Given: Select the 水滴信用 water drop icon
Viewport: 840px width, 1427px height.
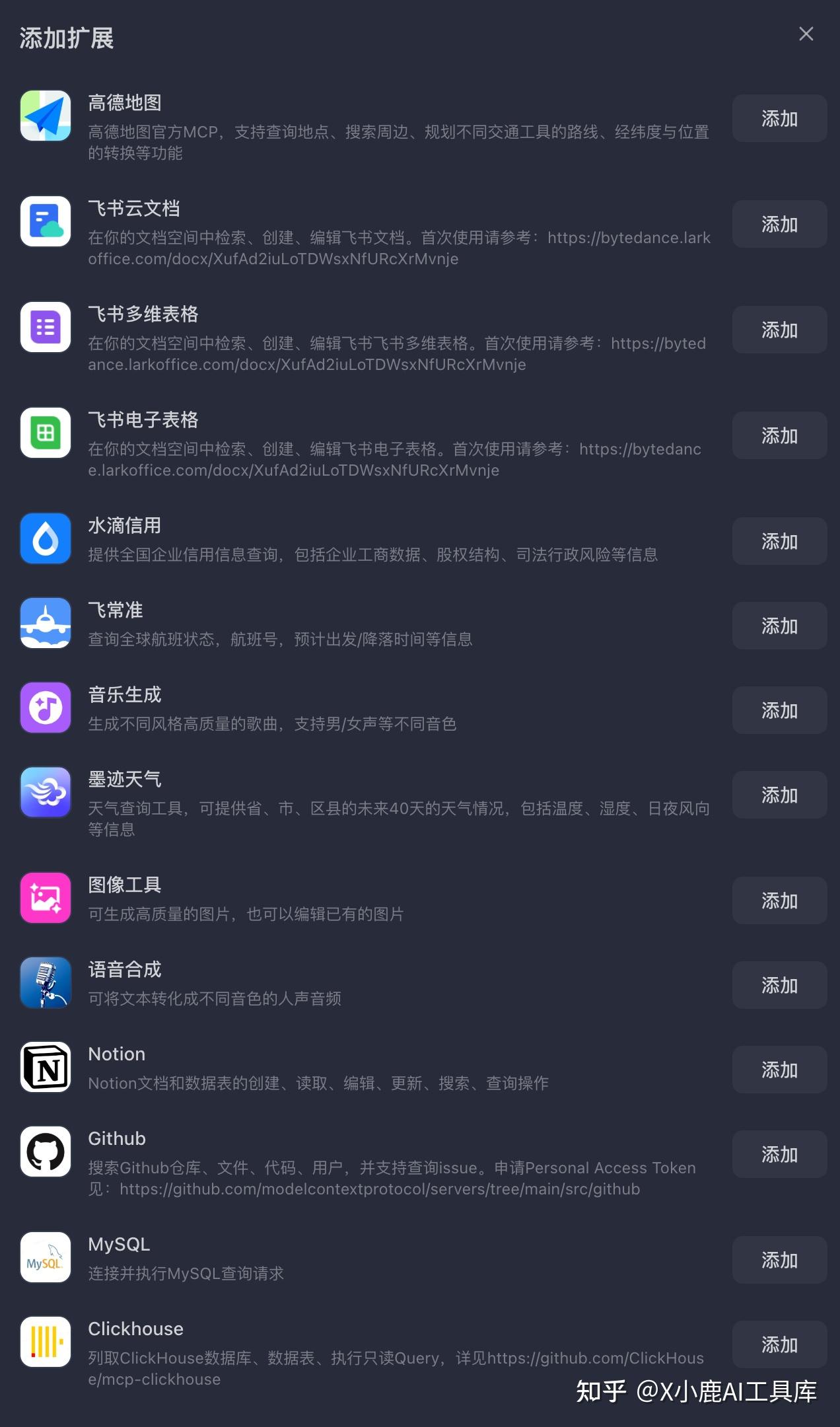Looking at the screenshot, I should coord(45,539).
